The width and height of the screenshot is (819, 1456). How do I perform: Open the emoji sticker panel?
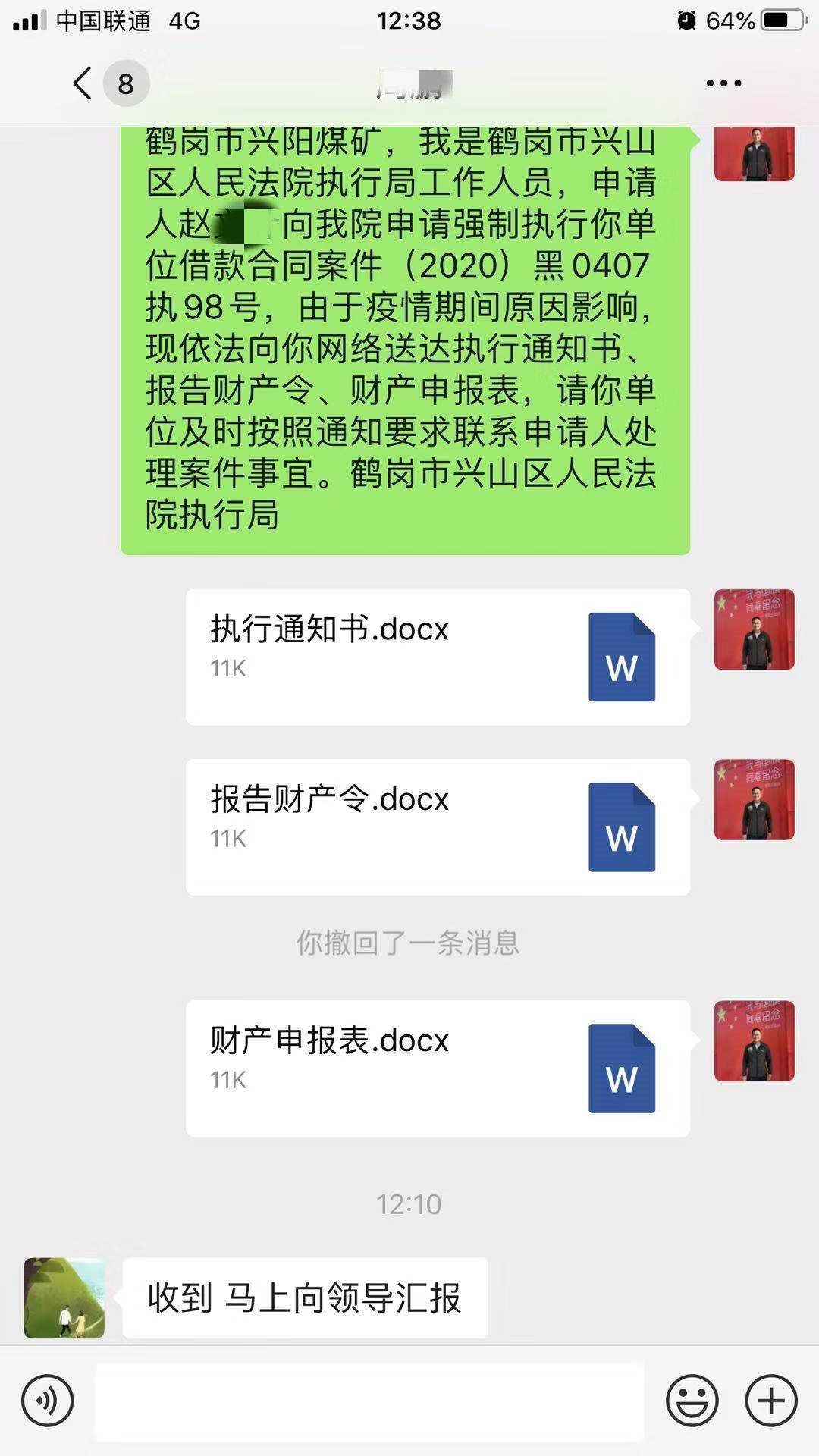[692, 1401]
